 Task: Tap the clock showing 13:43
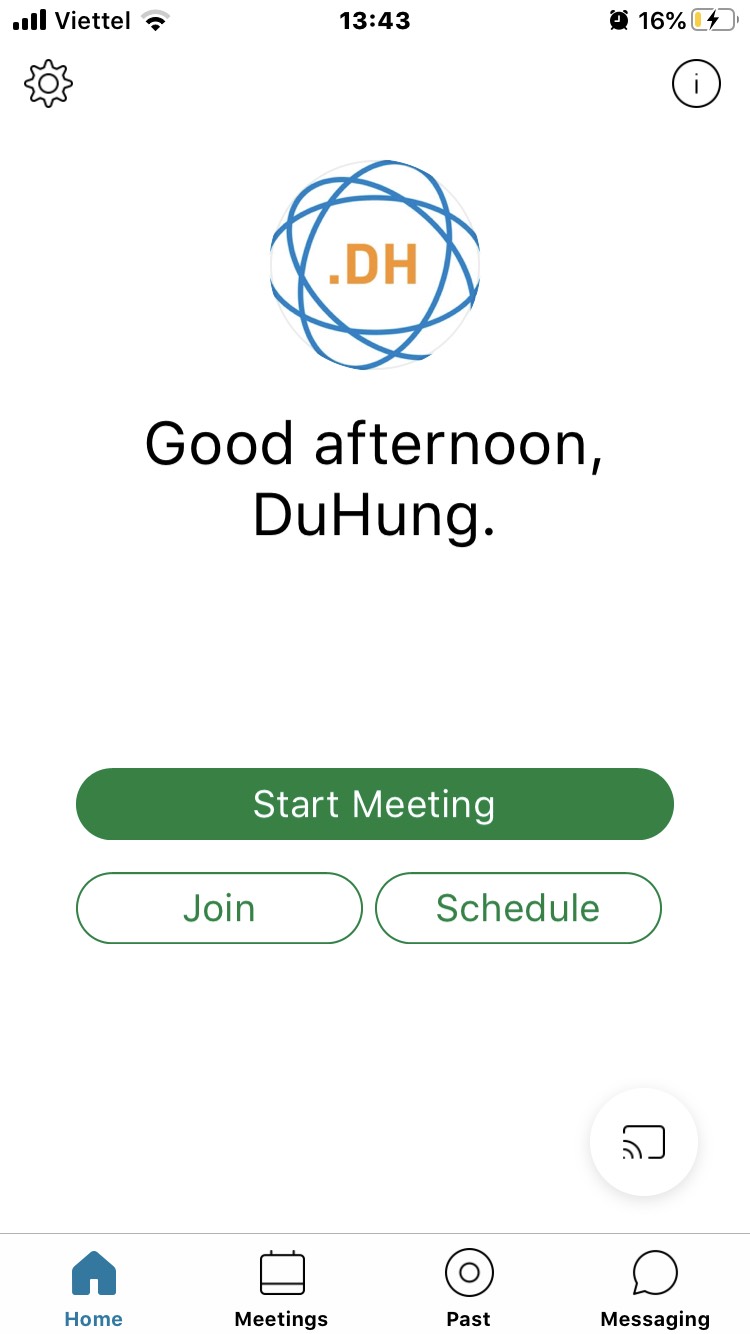tap(375, 20)
